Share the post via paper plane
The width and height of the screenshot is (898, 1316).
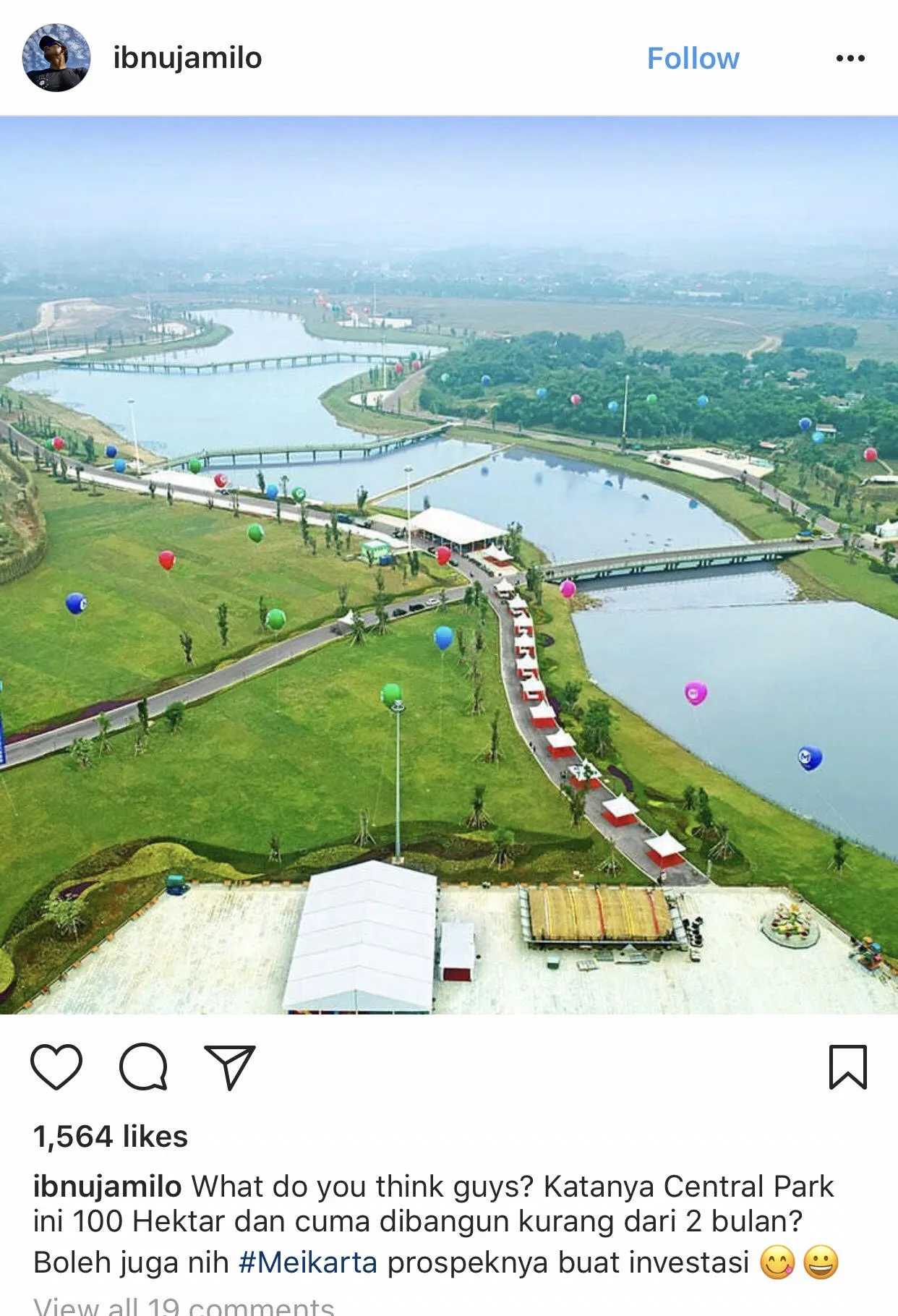click(230, 1067)
